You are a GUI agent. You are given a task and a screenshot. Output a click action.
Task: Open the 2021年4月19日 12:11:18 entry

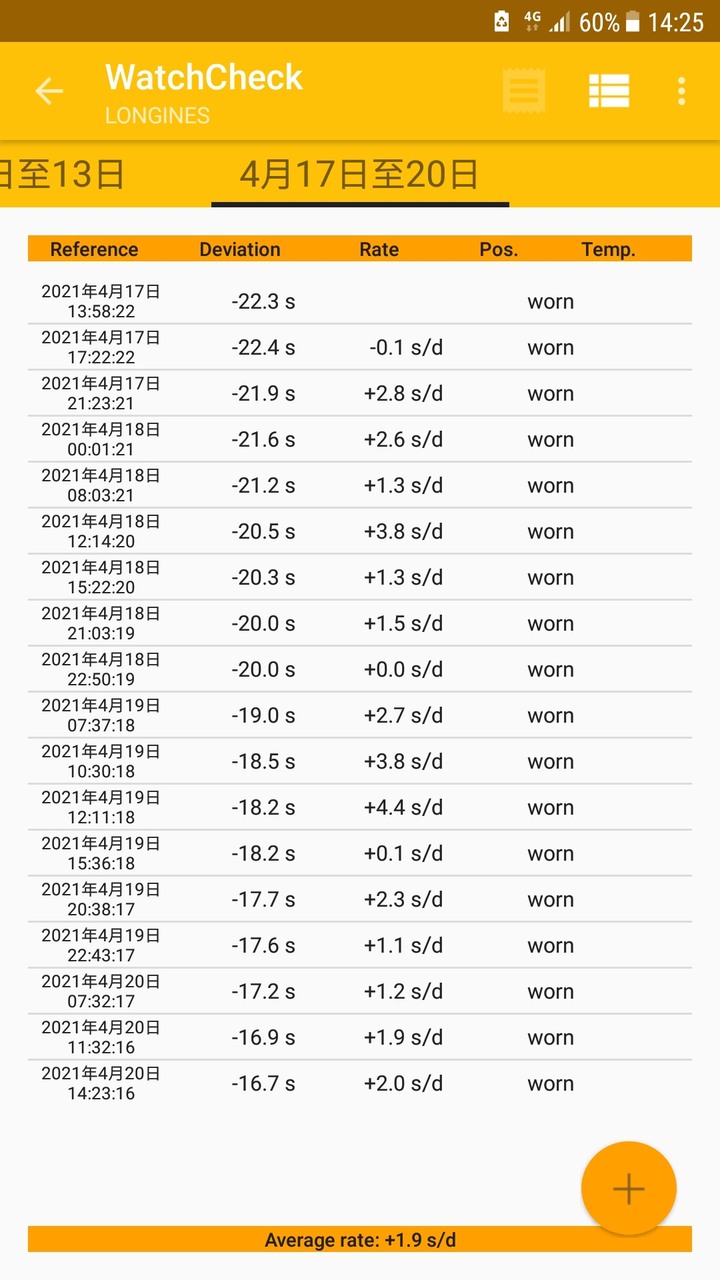click(x=360, y=807)
